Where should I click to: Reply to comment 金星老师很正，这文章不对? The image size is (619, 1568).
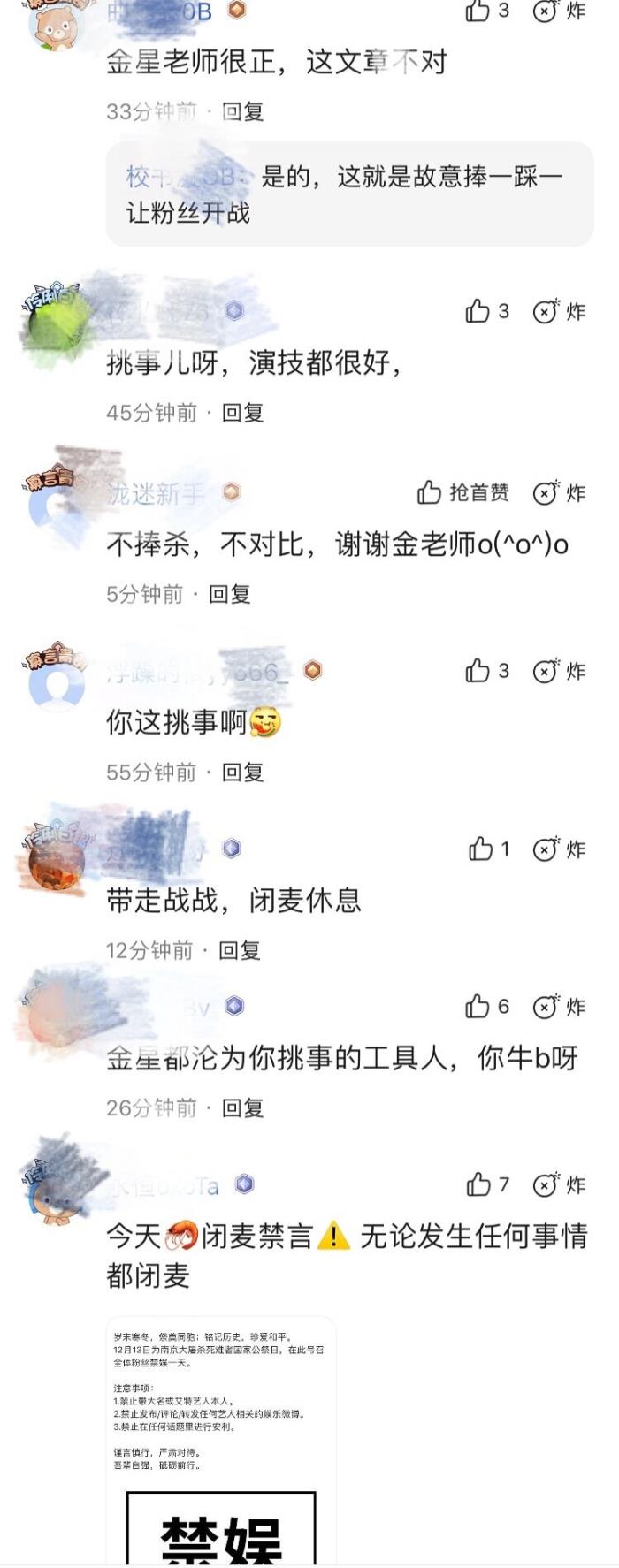[242, 111]
